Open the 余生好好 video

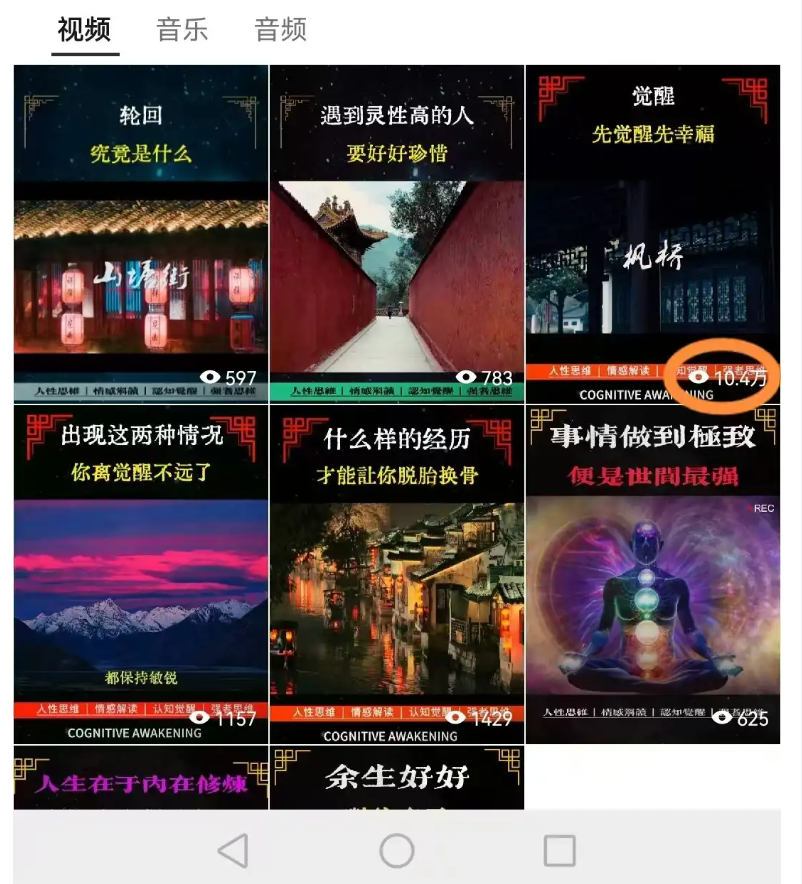pos(397,778)
